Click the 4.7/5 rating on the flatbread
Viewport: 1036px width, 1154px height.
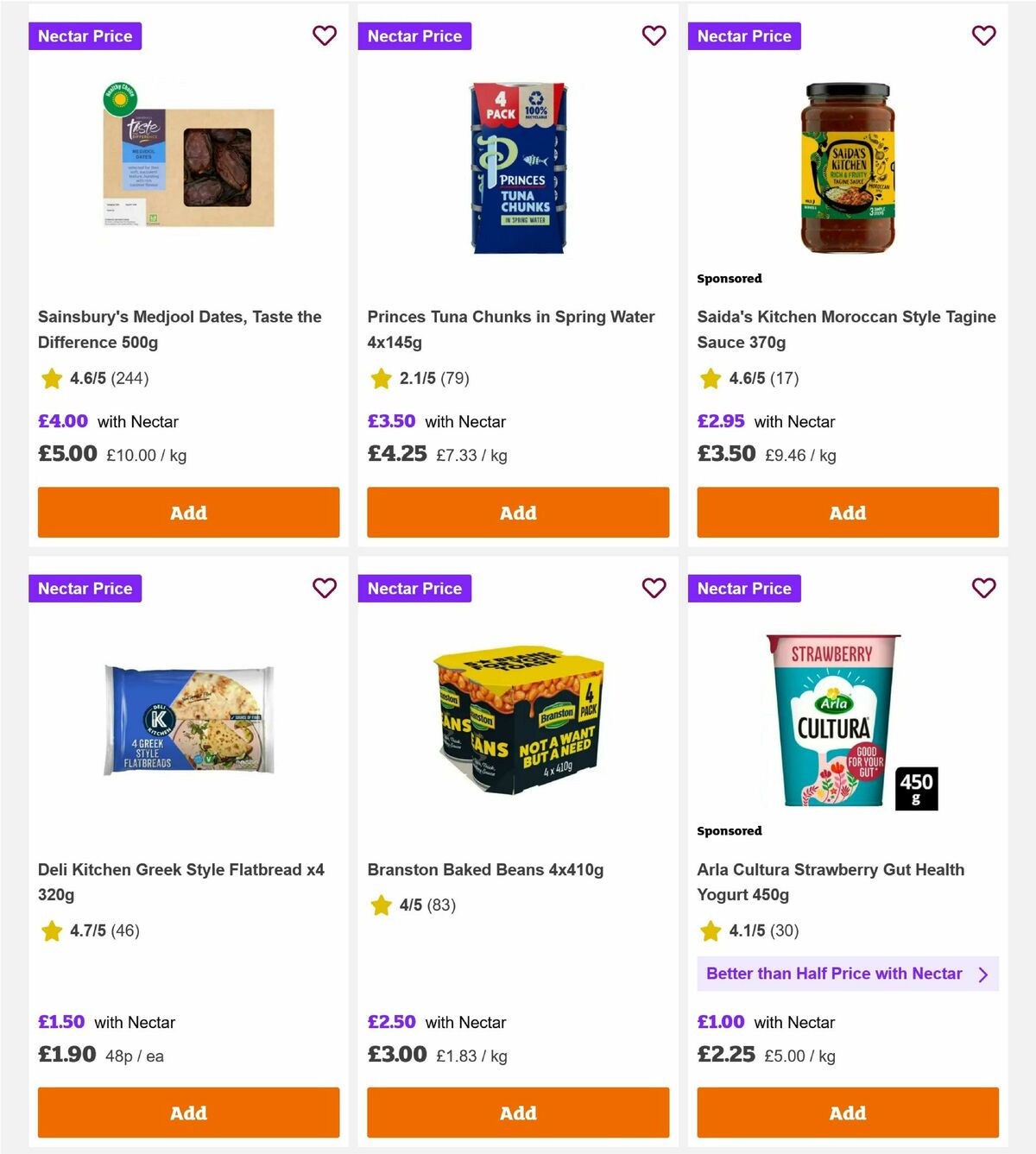pyautogui.click(x=86, y=931)
